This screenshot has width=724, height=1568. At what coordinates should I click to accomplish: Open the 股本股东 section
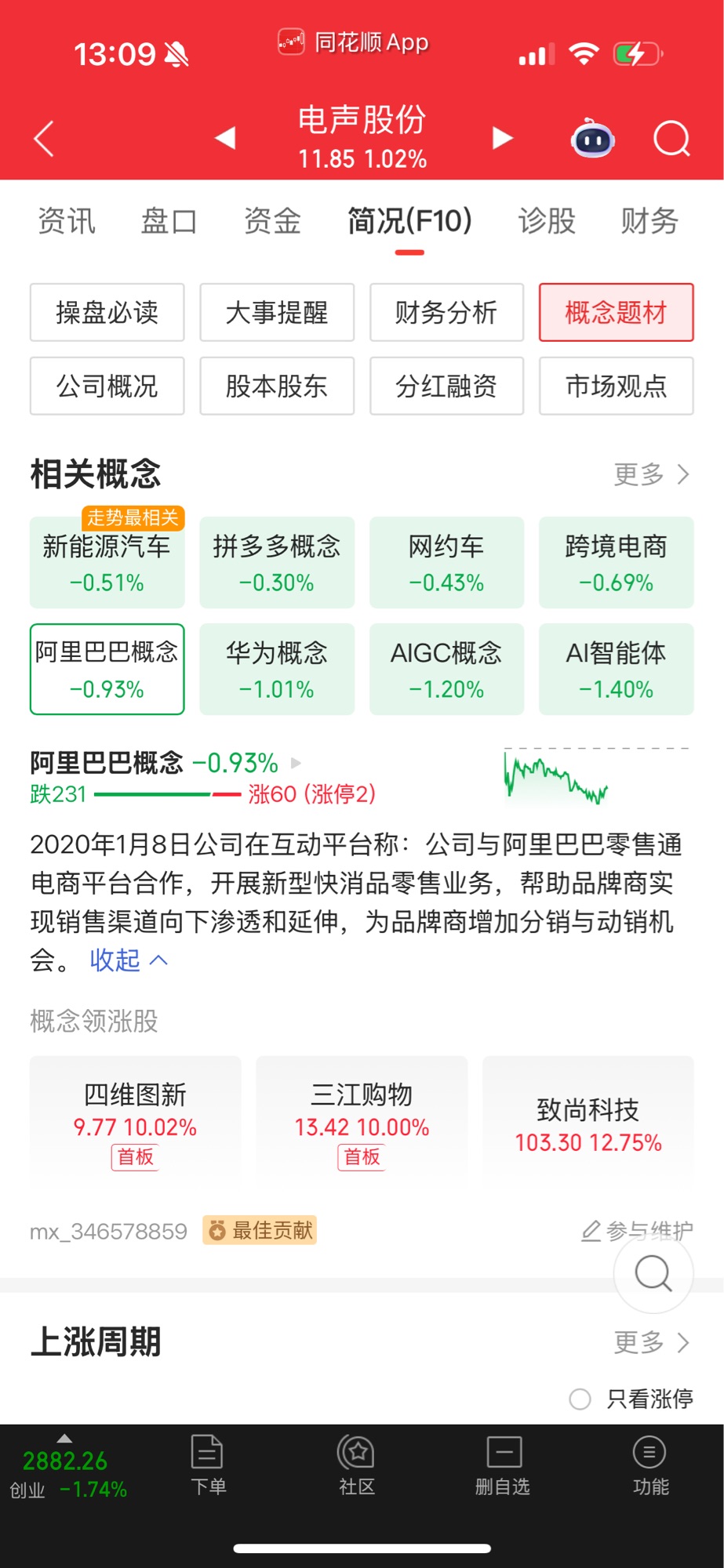coord(277,386)
